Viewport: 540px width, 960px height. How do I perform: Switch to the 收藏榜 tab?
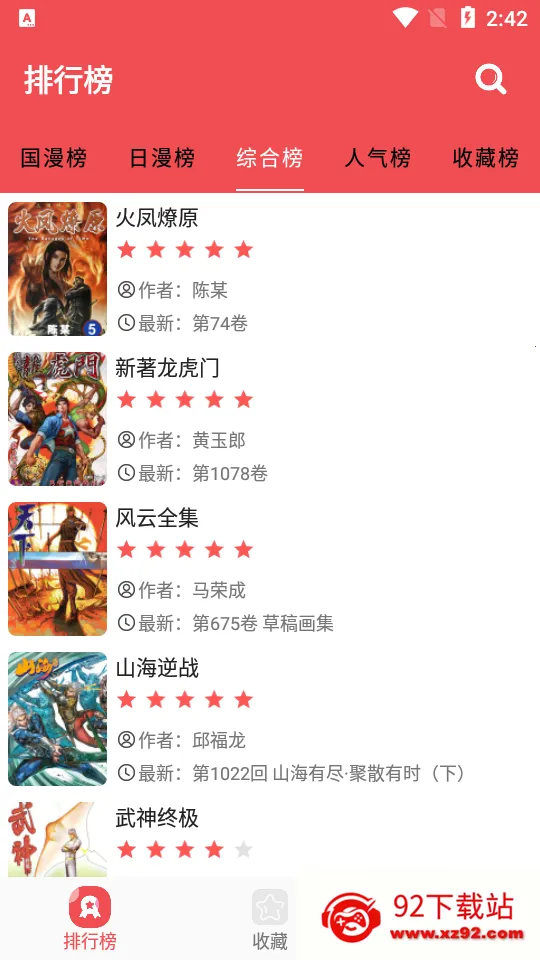pos(486,158)
